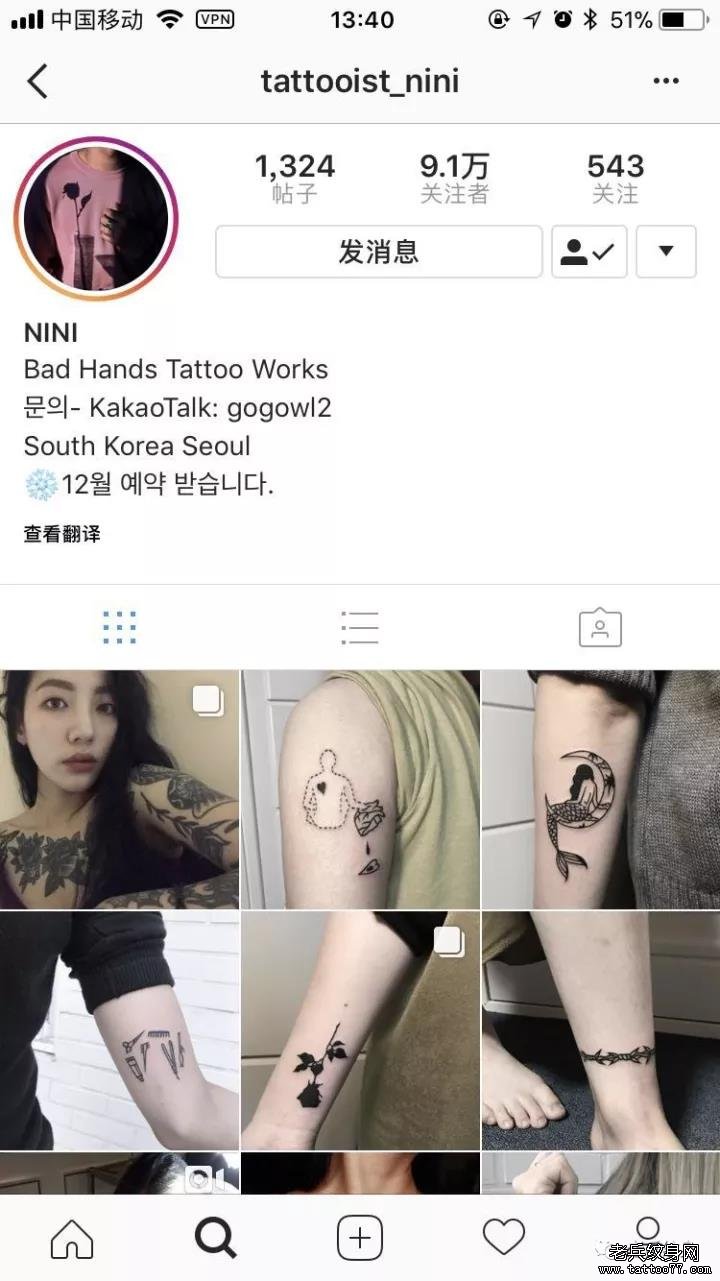This screenshot has width=720, height=1281.
Task: Open the activity heart tab
Action: pos(504,1239)
